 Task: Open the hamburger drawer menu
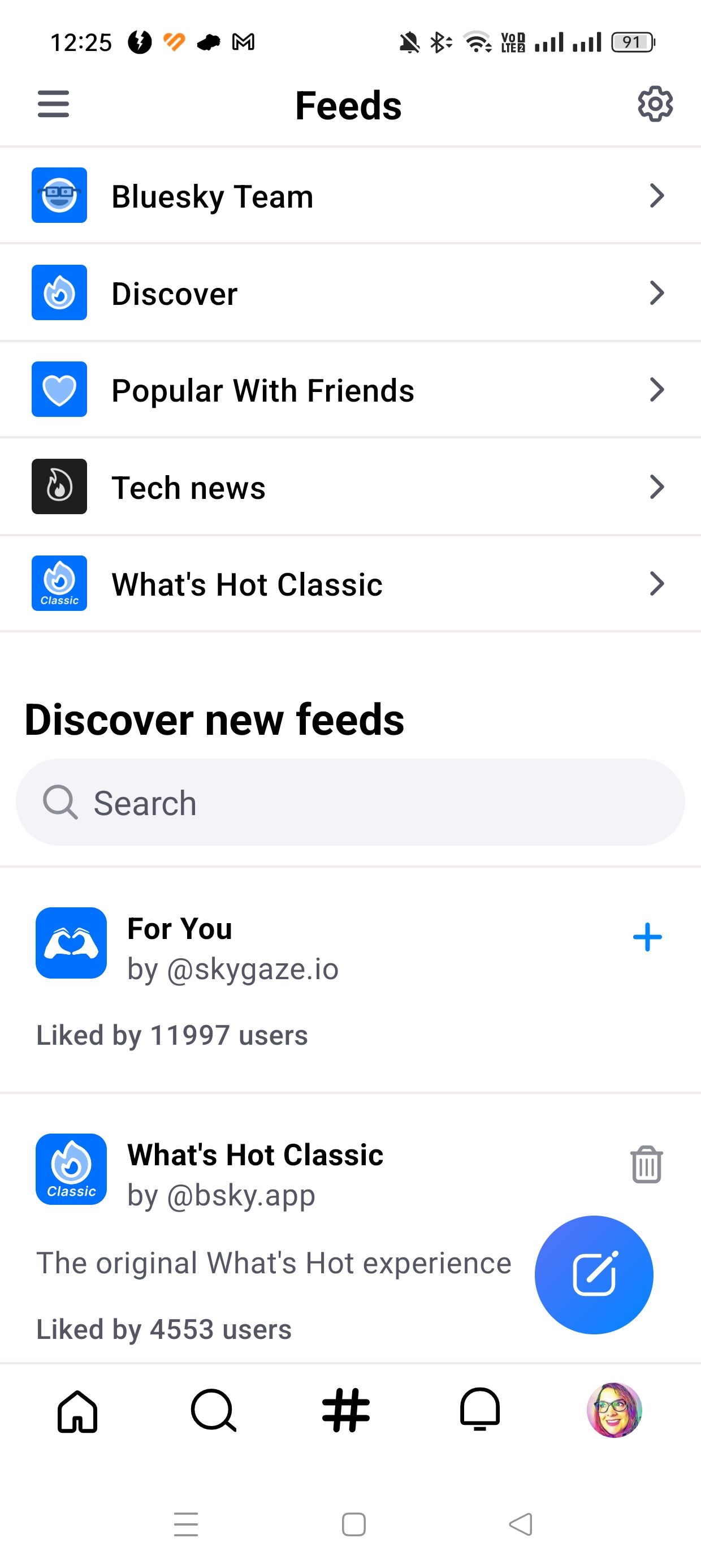point(54,104)
